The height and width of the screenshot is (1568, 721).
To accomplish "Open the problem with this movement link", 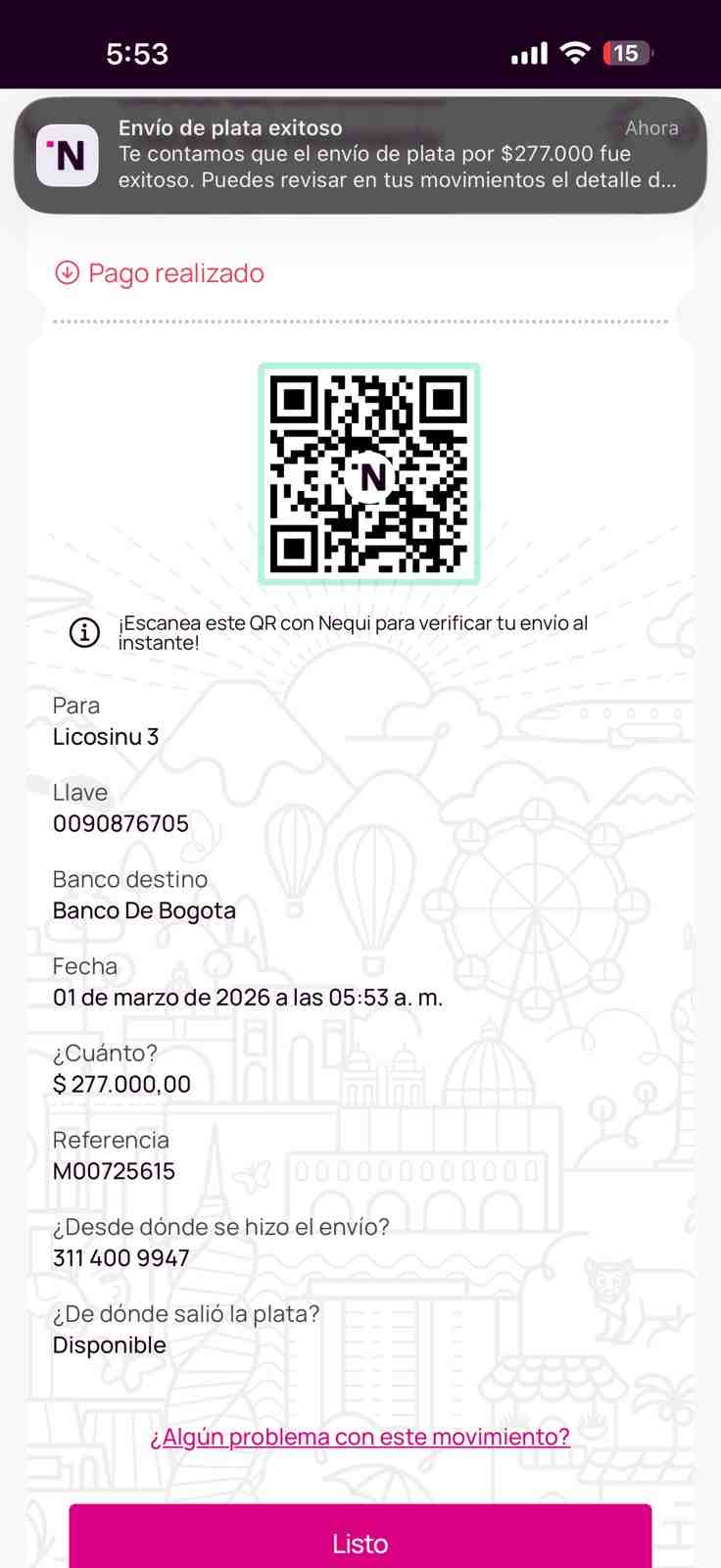I will (x=360, y=1437).
